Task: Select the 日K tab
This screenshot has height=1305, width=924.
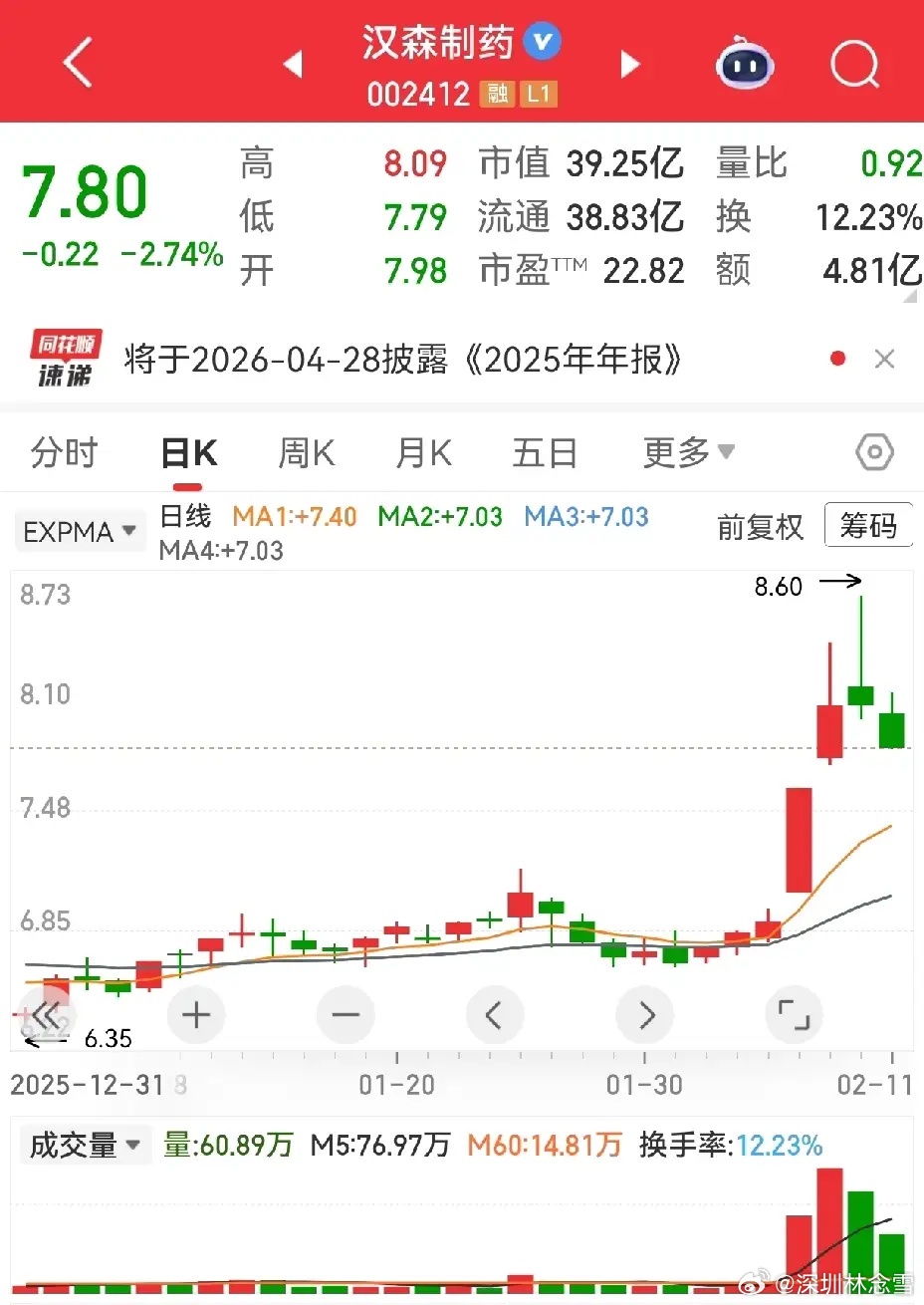Action: pyautogui.click(x=188, y=453)
